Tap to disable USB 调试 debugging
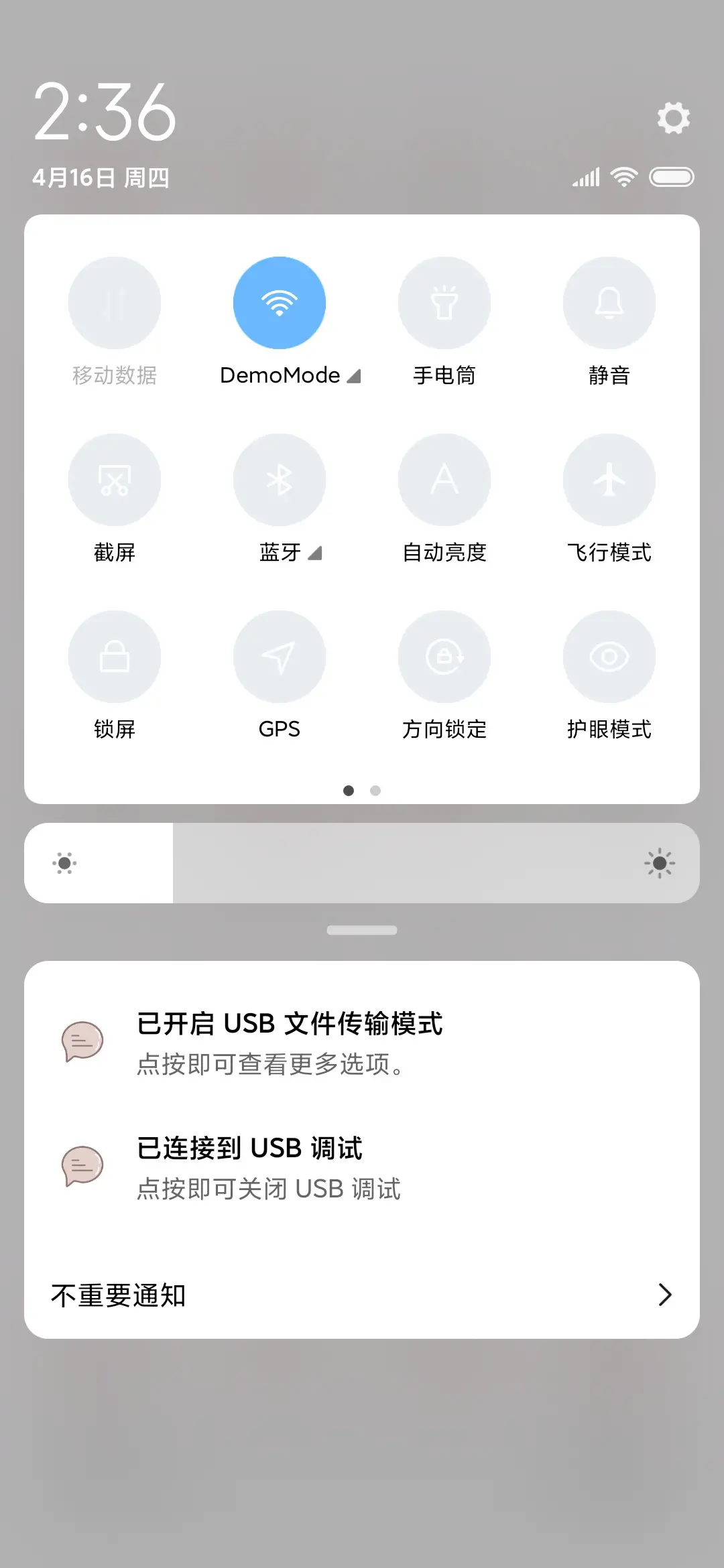Viewport: 724px width, 1568px height. pyautogui.click(x=362, y=1167)
